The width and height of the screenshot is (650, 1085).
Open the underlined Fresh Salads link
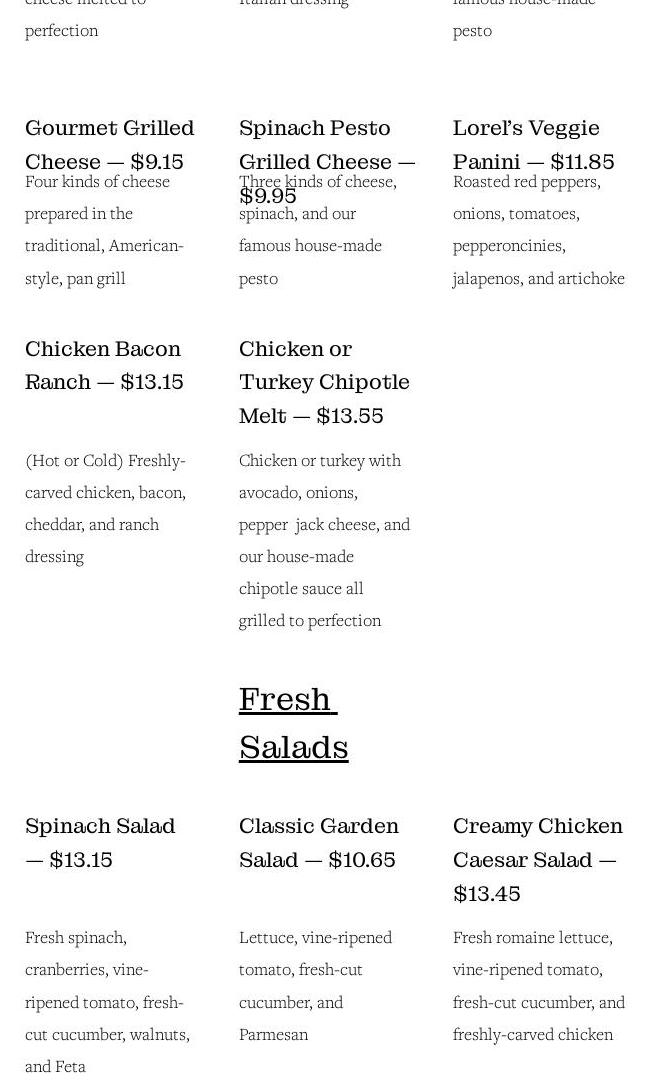click(292, 722)
